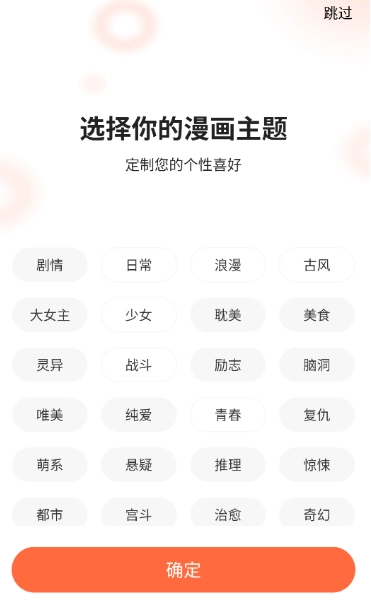
Task: Choose the 日常 theme chip
Action: (x=139, y=265)
